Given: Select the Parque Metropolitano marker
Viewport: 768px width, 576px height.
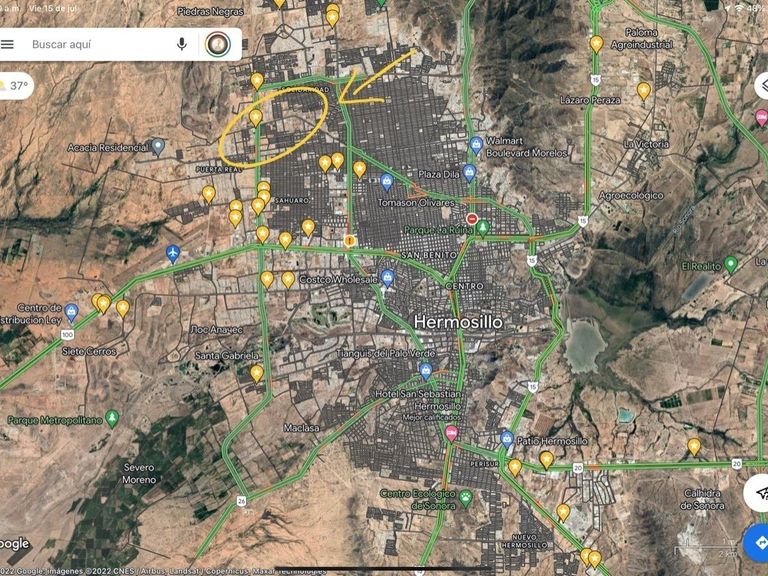Looking at the screenshot, I should point(112,420).
